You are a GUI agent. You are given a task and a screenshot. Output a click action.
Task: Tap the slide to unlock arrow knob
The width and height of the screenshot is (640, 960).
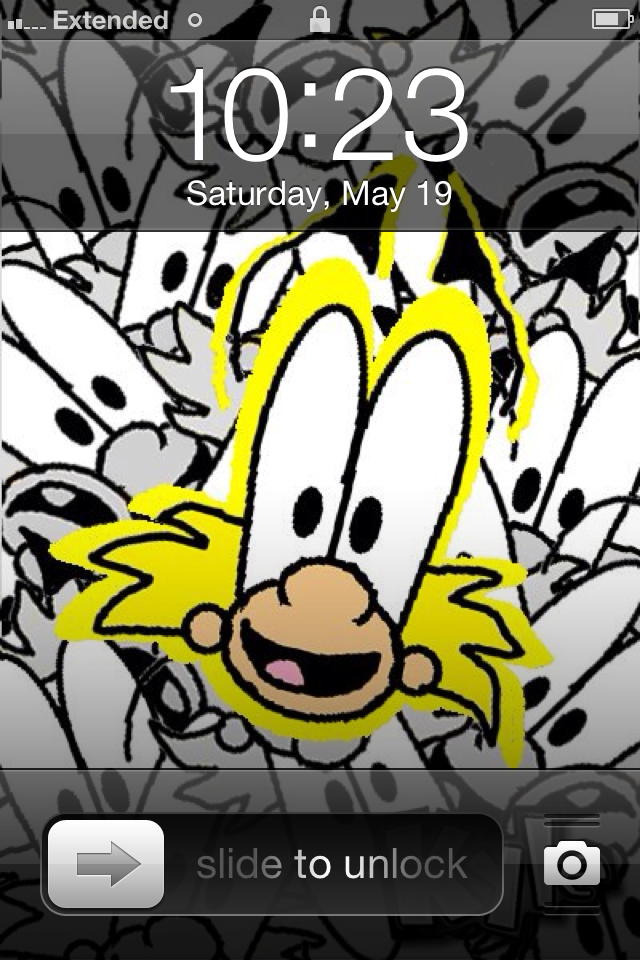point(106,864)
